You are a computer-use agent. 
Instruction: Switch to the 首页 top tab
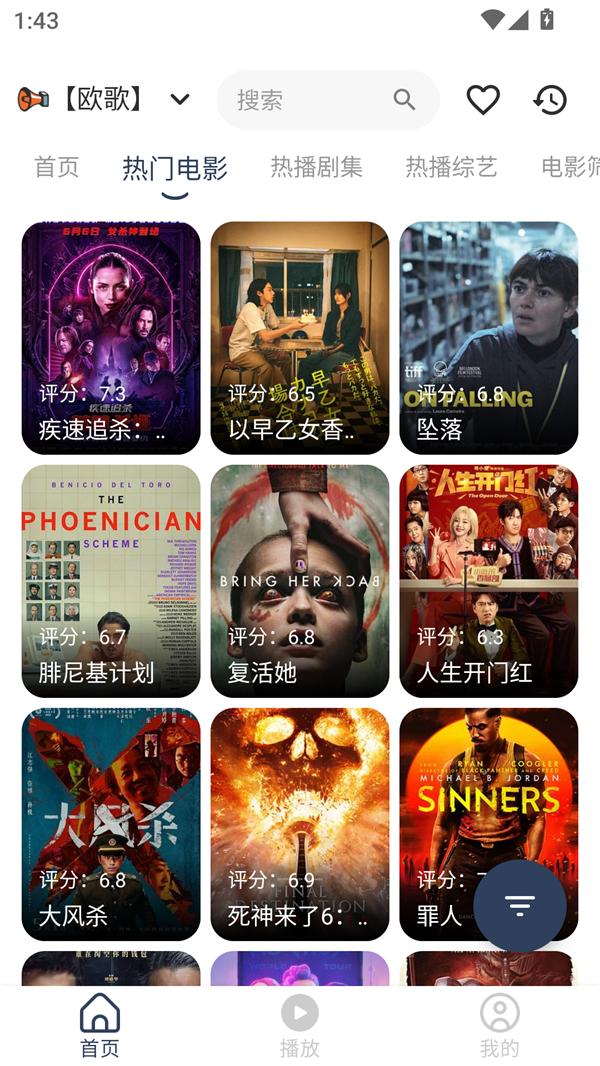[x=56, y=167]
